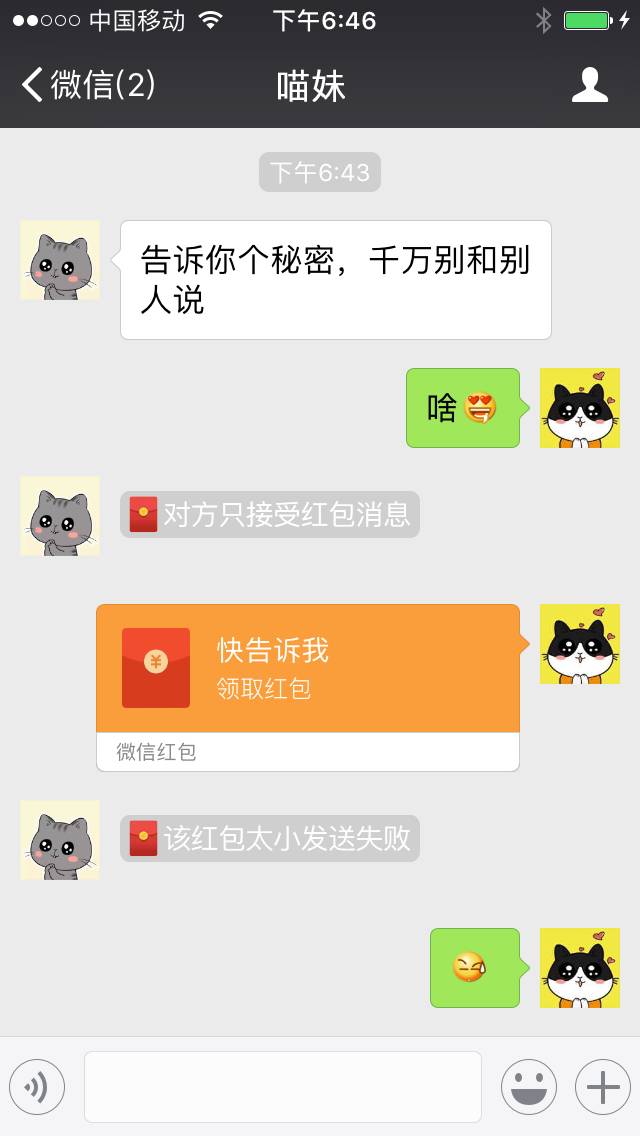Tap the gray cat avatar beside 告诉你个秘密
The width and height of the screenshot is (640, 1136).
(x=60, y=260)
